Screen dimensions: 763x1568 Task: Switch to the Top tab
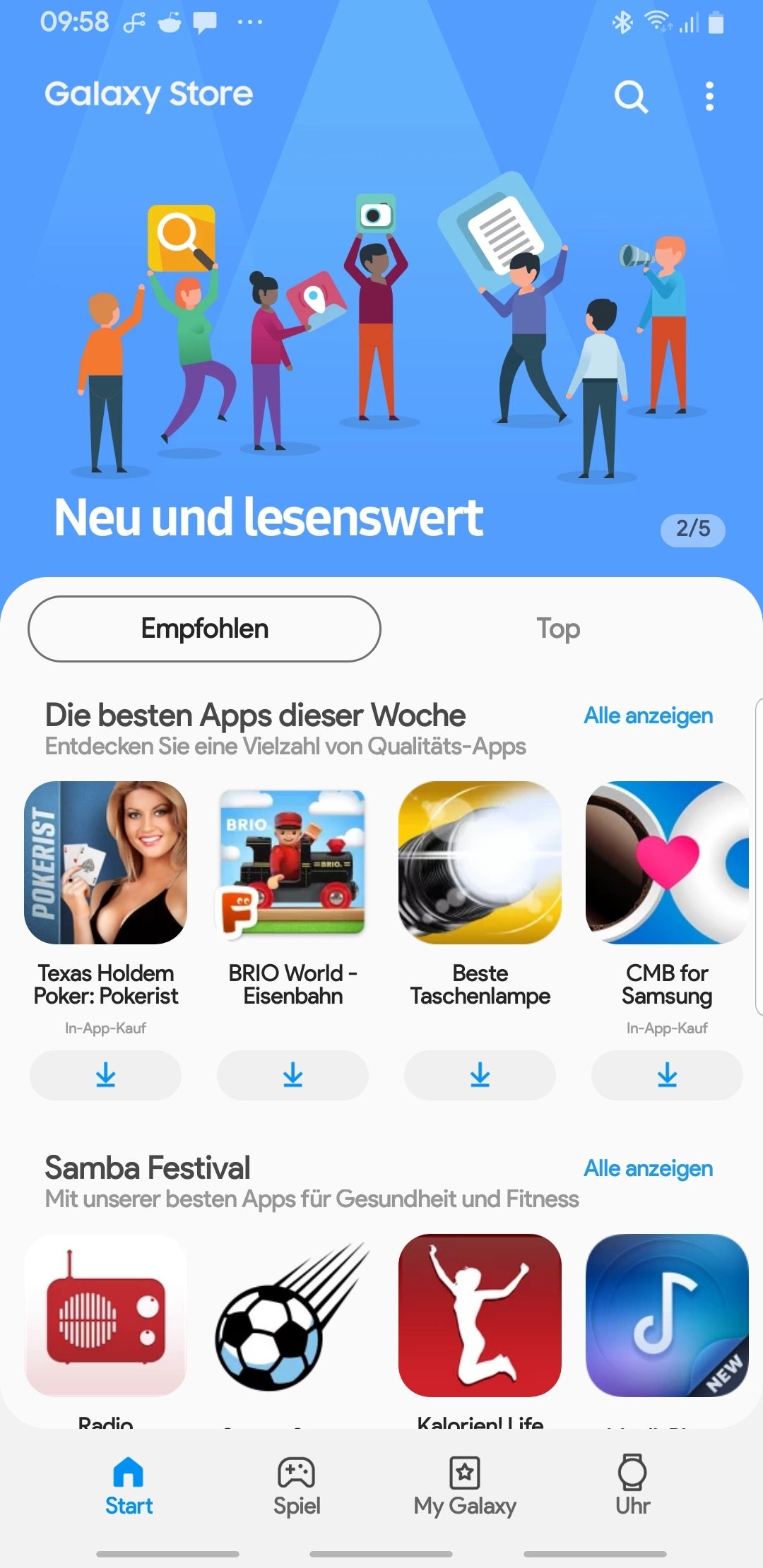[558, 629]
